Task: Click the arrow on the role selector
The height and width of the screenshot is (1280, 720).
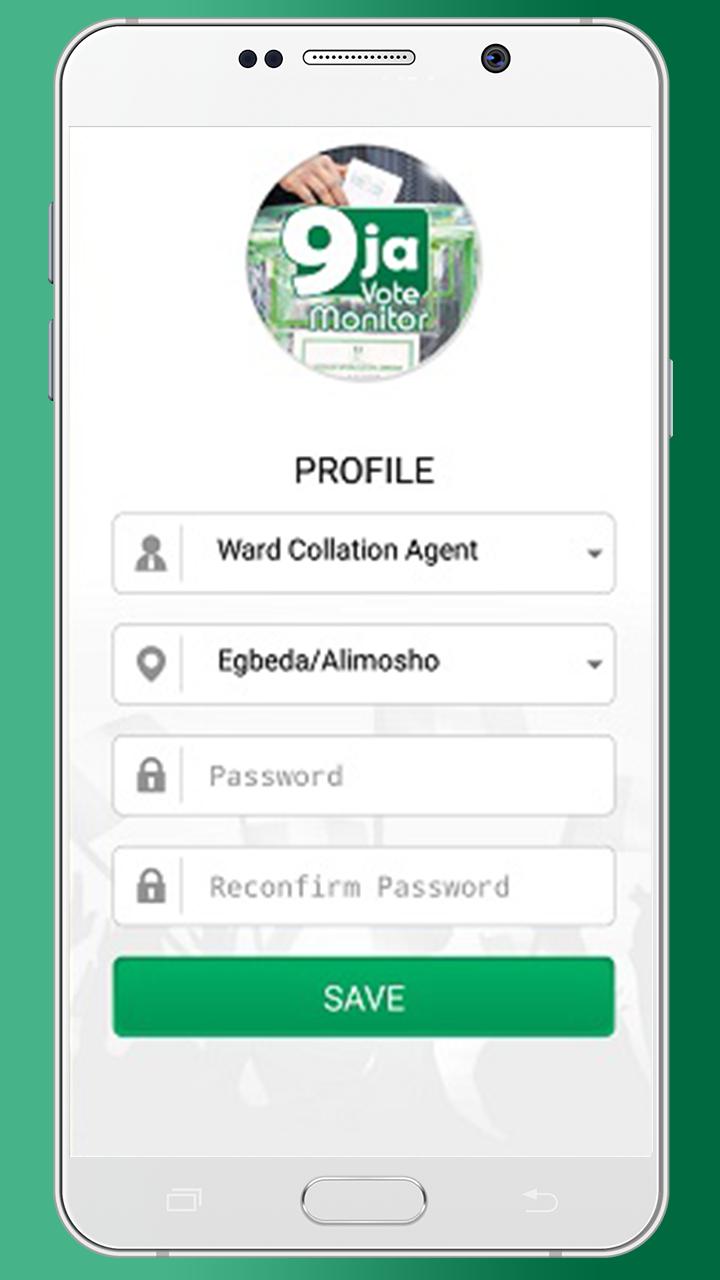Action: pos(597,552)
